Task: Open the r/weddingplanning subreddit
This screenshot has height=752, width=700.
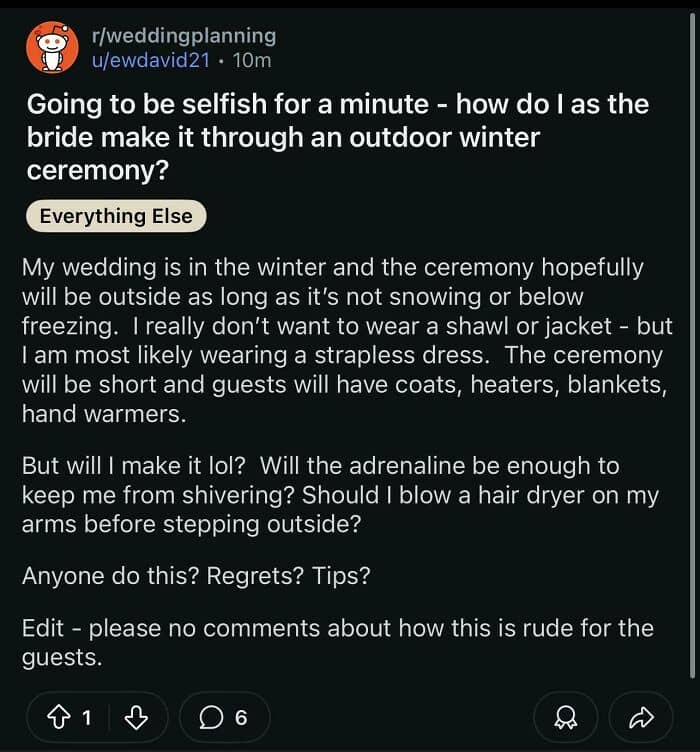Action: pos(183,36)
